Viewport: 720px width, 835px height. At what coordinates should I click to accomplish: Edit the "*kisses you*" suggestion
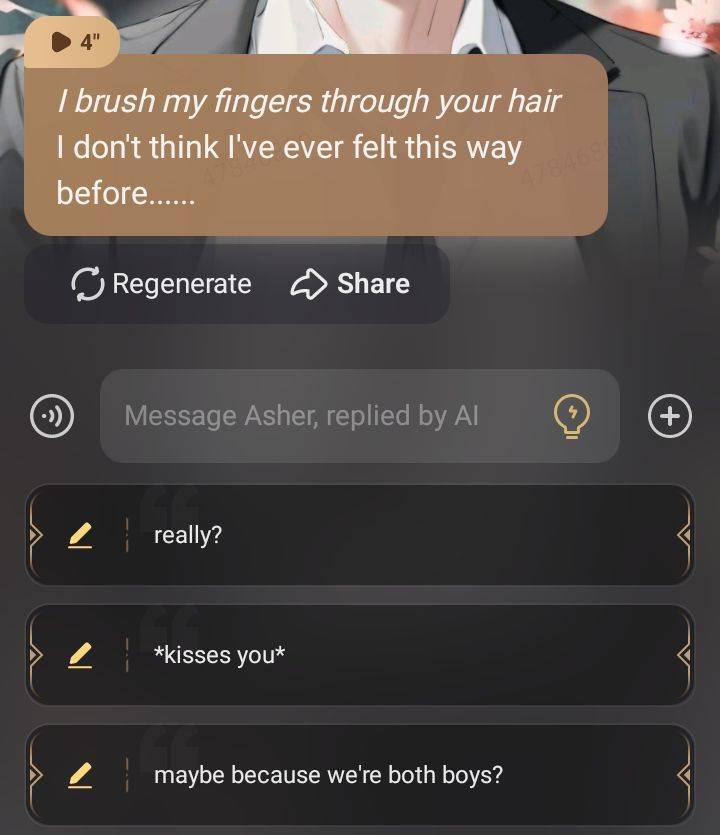click(81, 656)
